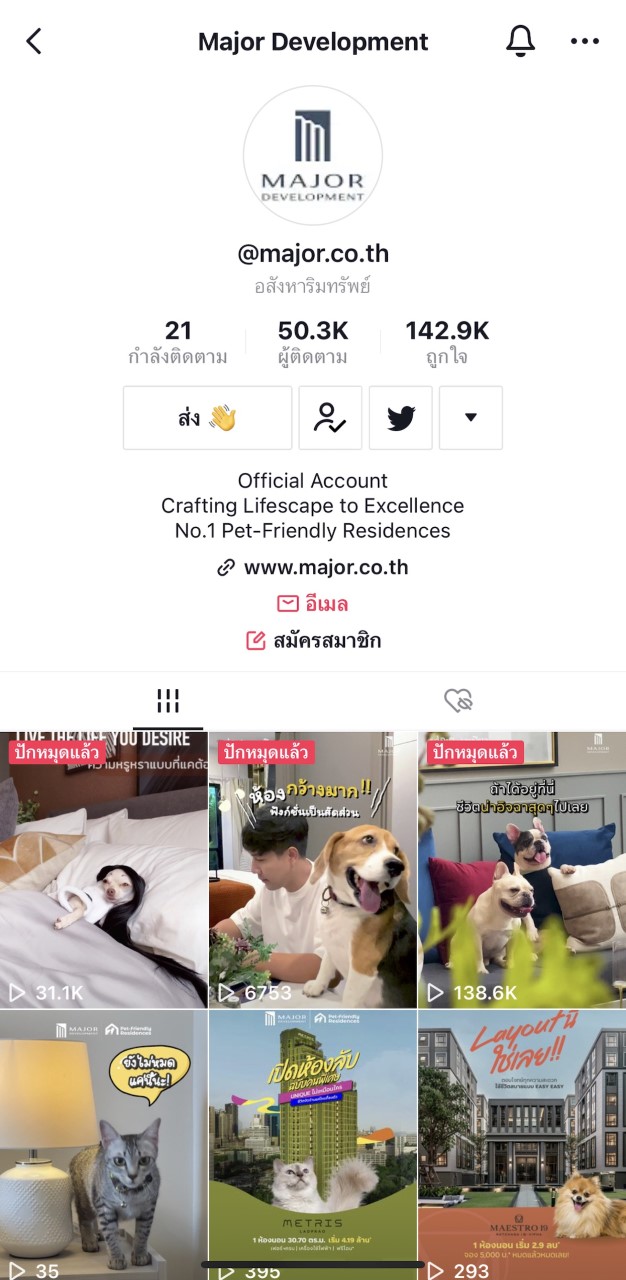Open the Metris video with 395 views

pyautogui.click(x=313, y=1140)
